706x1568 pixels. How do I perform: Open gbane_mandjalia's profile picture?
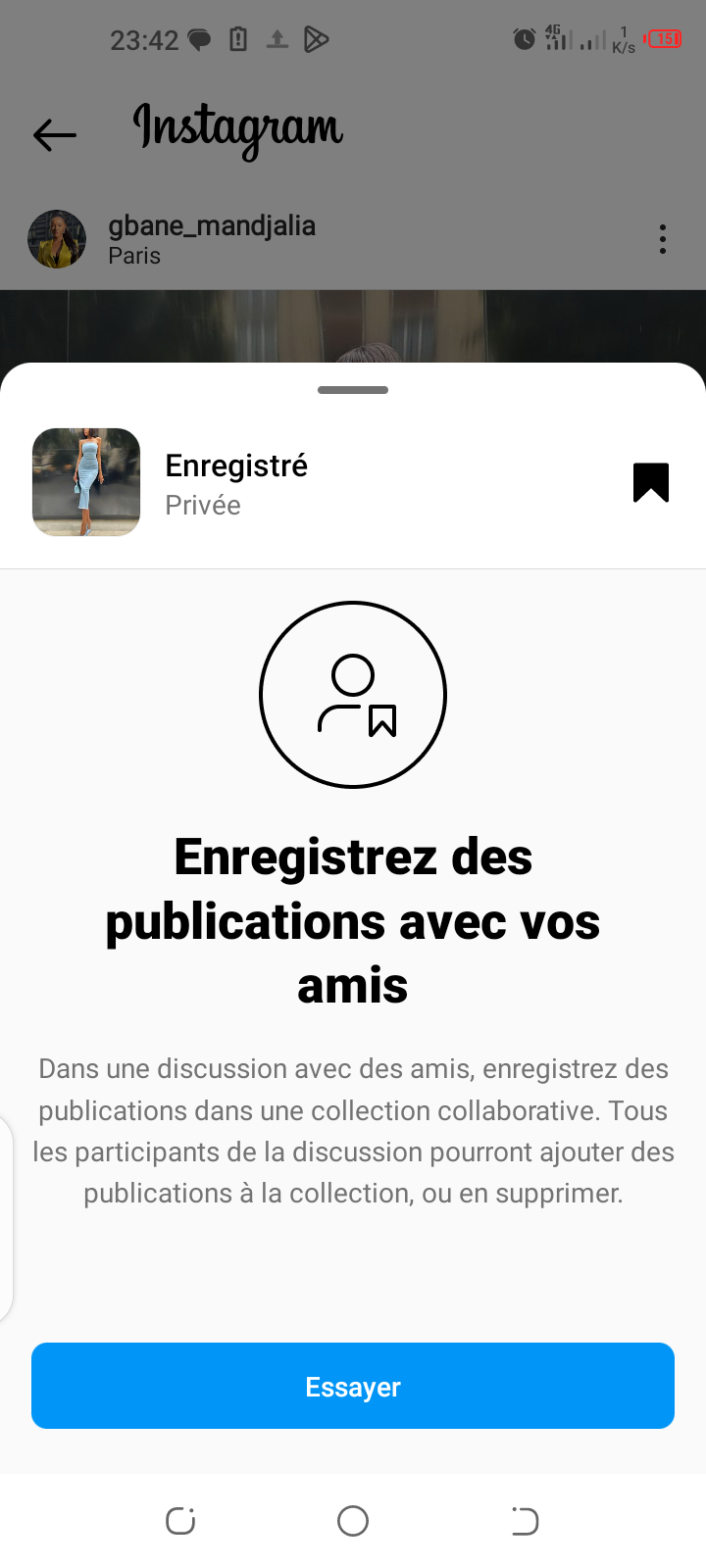[57, 239]
